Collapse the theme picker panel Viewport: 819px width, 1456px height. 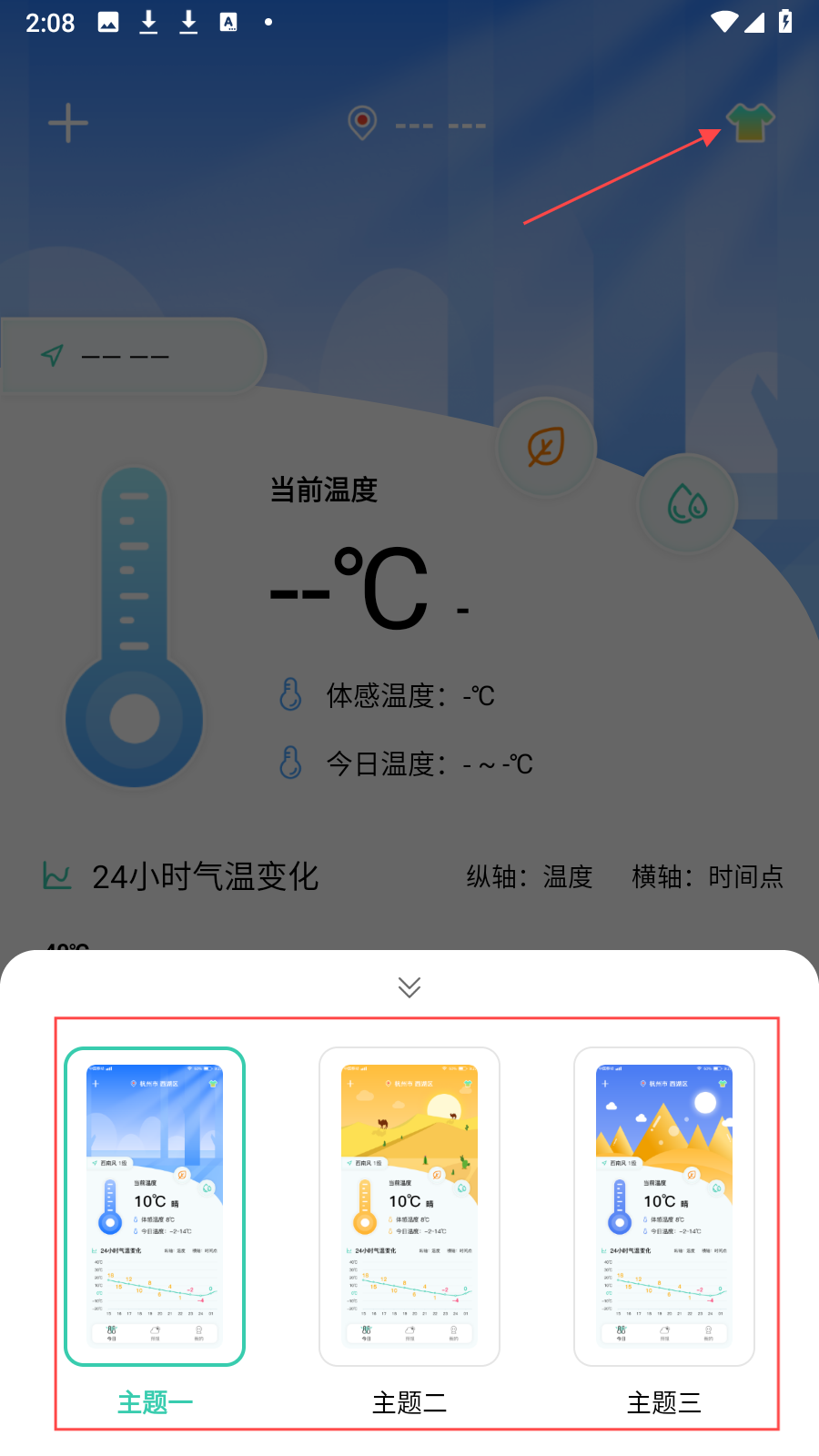409,987
